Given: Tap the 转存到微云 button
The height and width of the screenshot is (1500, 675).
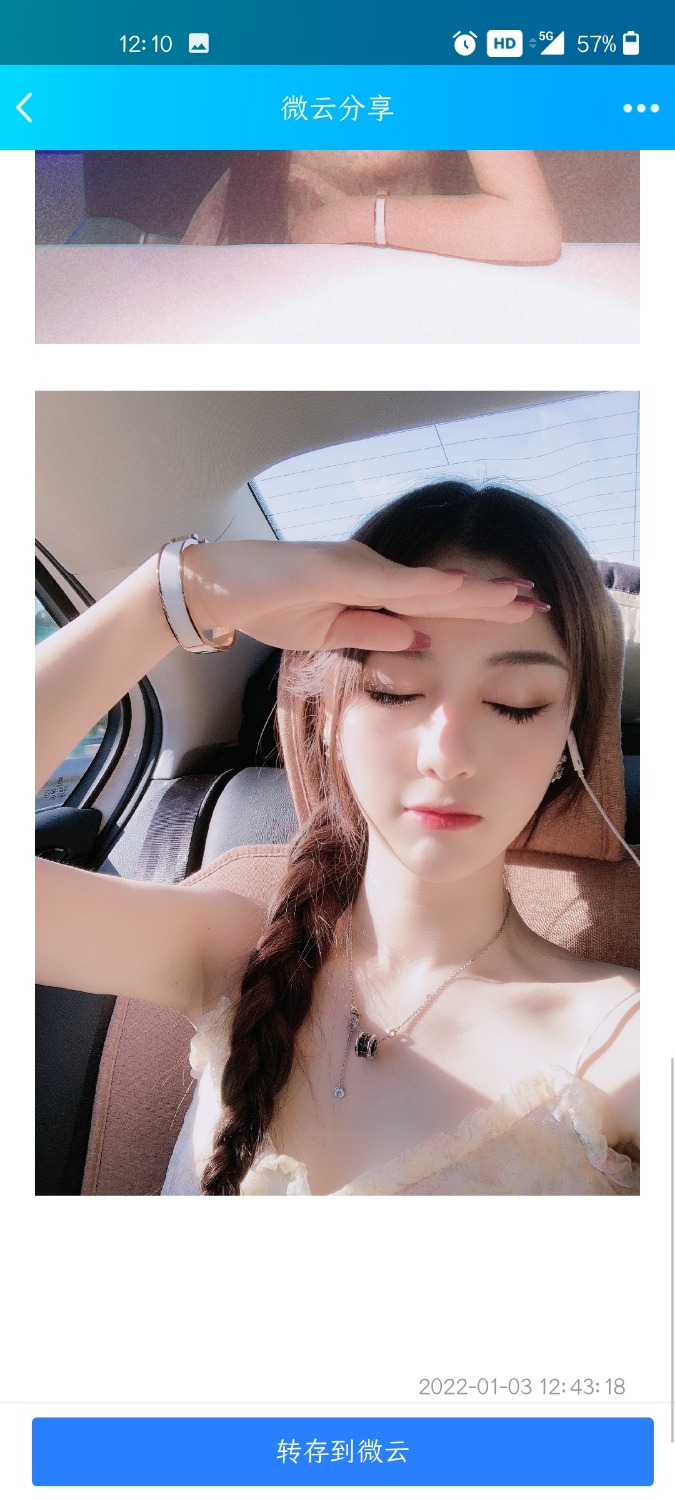Looking at the screenshot, I should [342, 1451].
